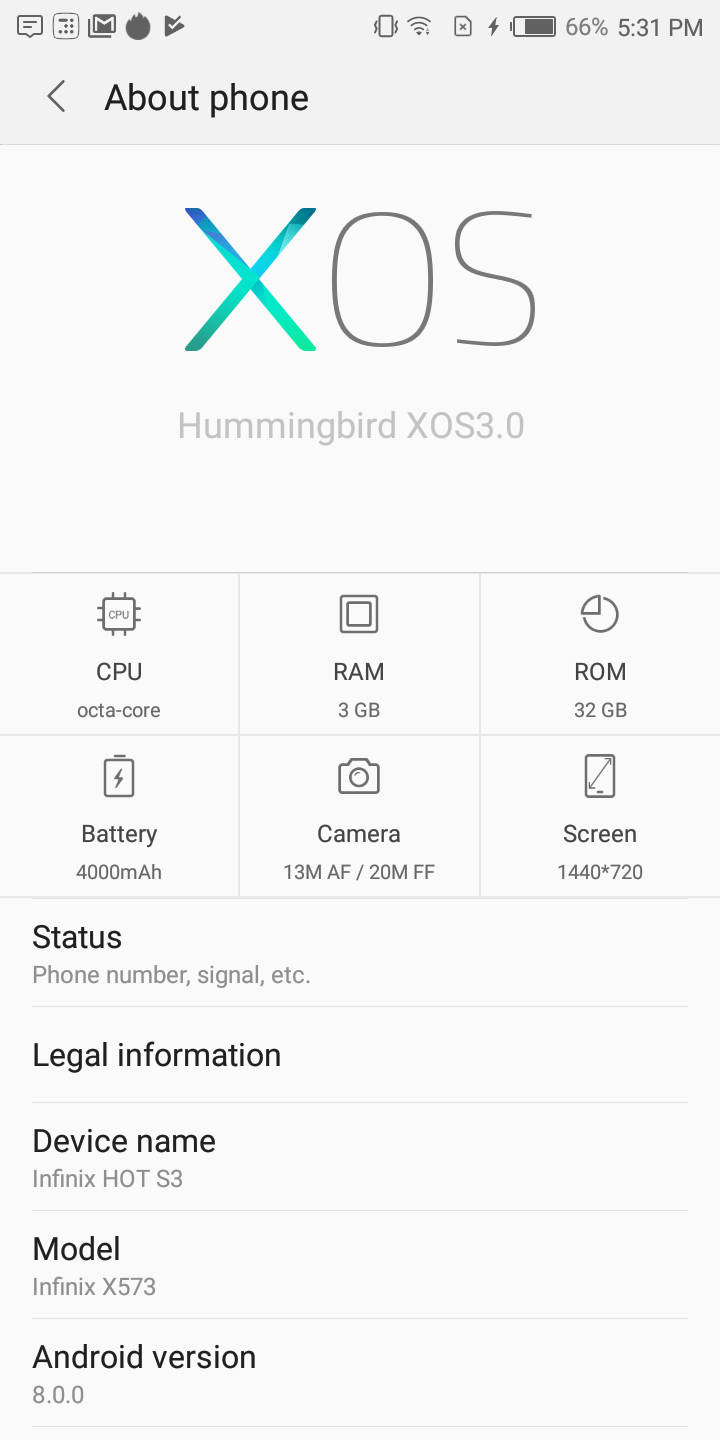Go back with the arrow
The width and height of the screenshot is (720, 1440).
55,97
